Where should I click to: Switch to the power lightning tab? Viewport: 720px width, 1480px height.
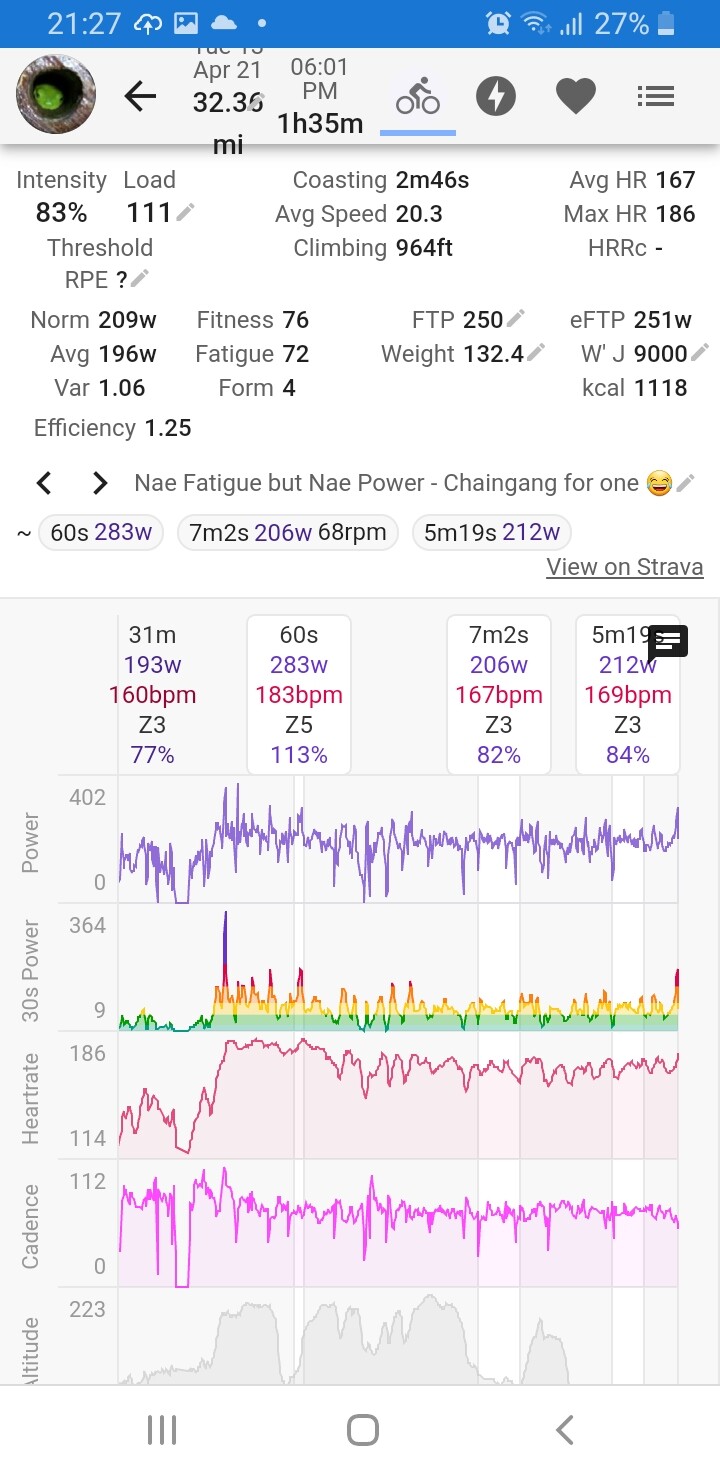pos(496,97)
